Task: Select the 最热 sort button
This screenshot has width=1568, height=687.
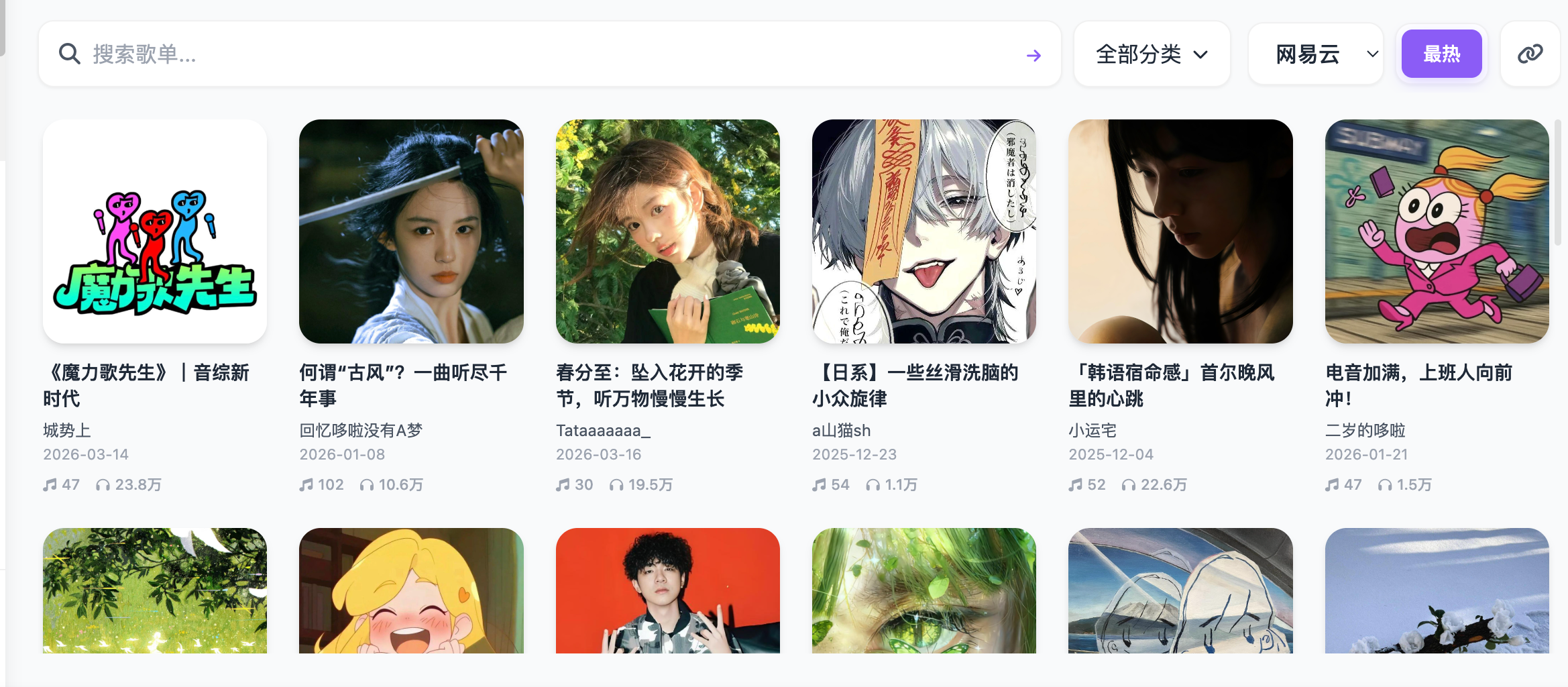Action: tap(1441, 54)
